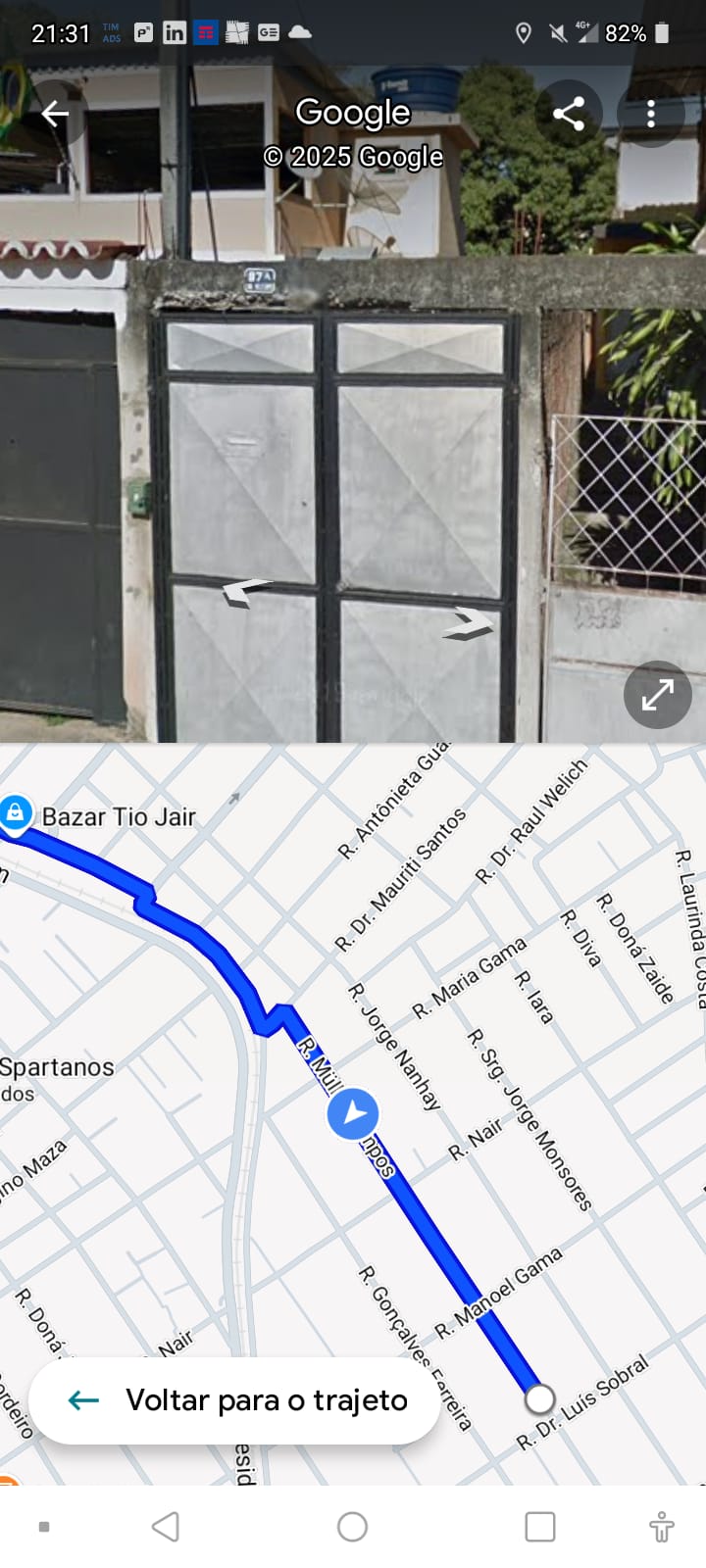Move Street View toward the left arrow

coord(246,592)
